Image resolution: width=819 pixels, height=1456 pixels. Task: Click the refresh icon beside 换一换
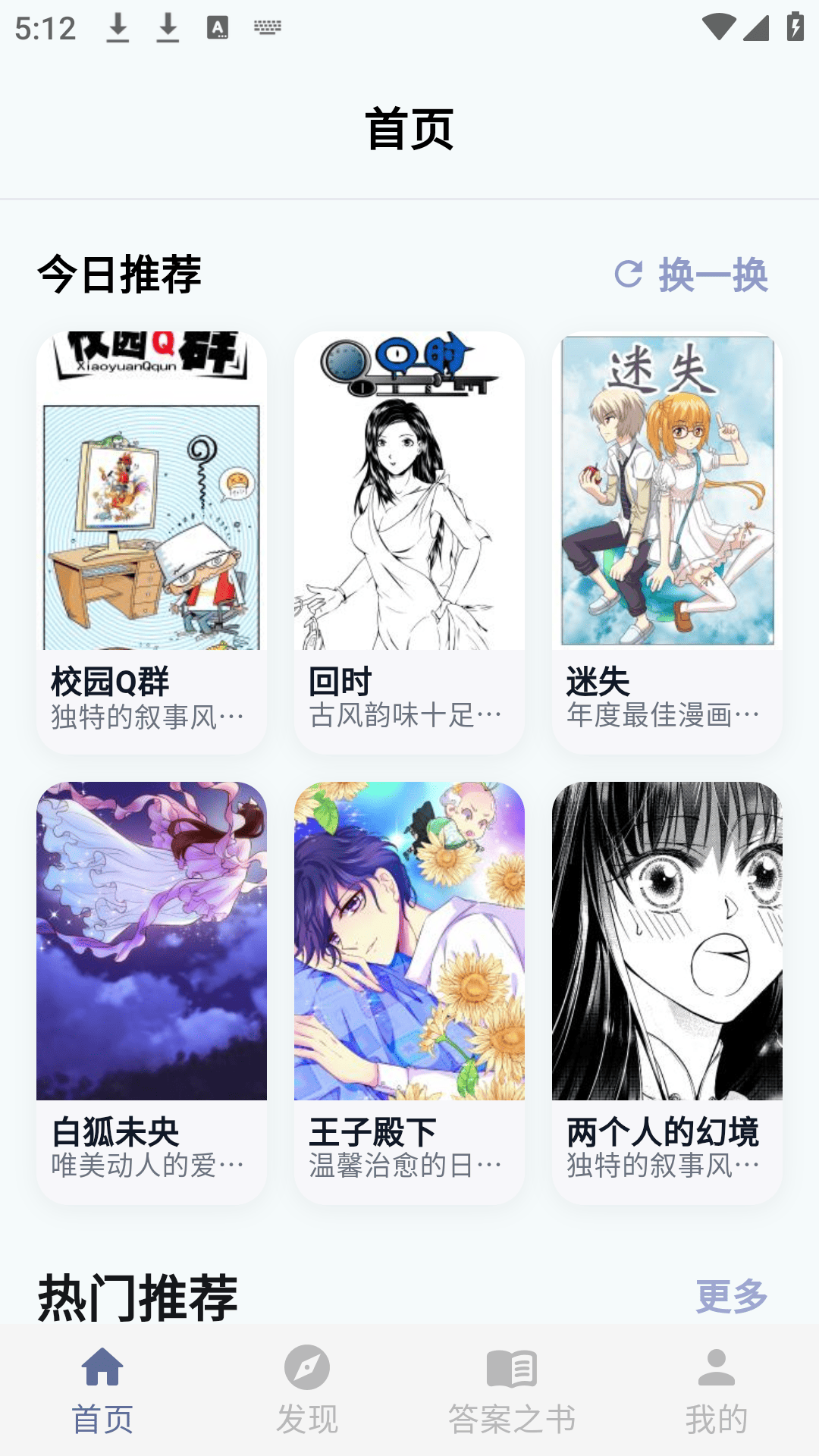[628, 275]
